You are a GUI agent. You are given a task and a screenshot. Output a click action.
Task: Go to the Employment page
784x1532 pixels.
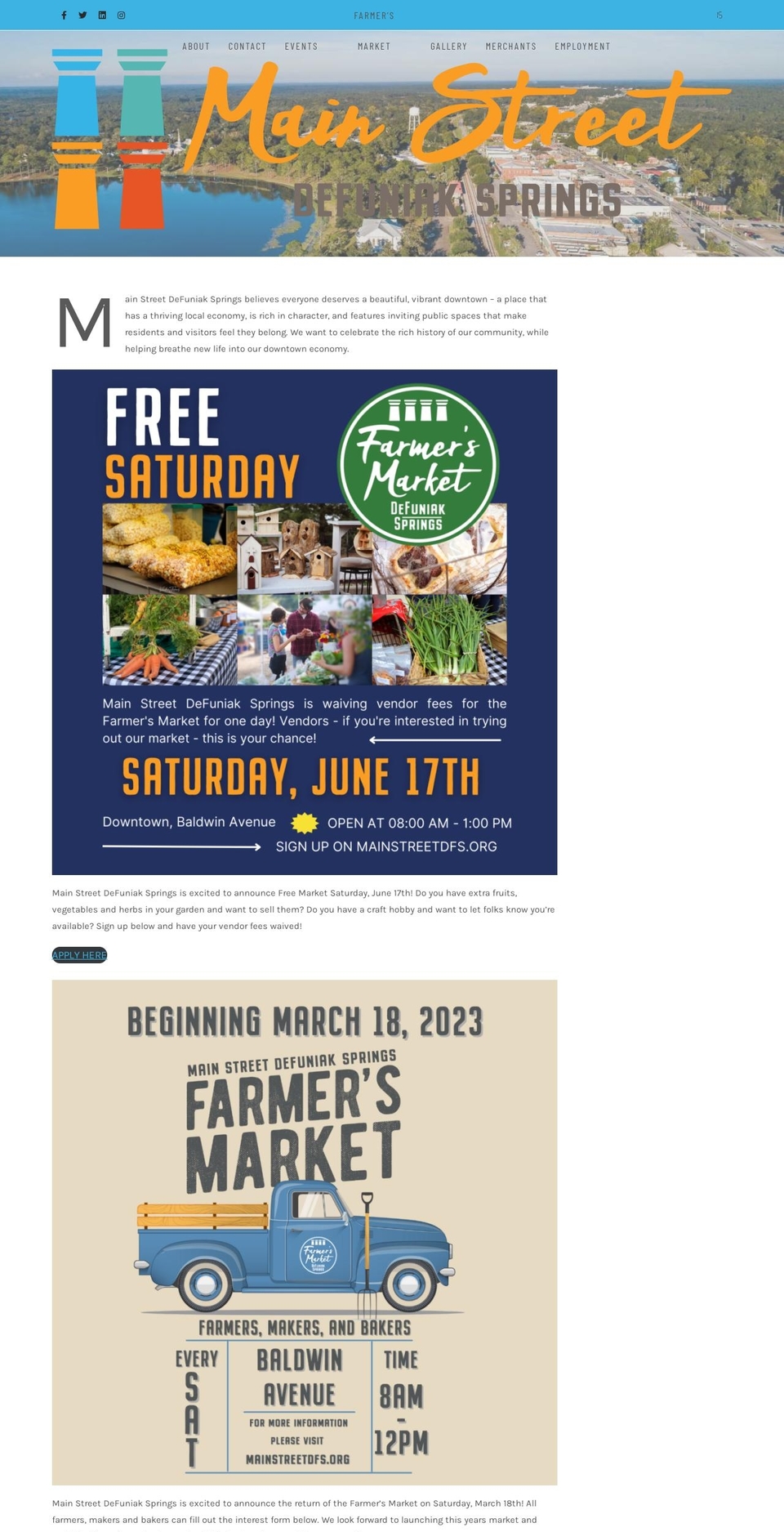pos(582,47)
